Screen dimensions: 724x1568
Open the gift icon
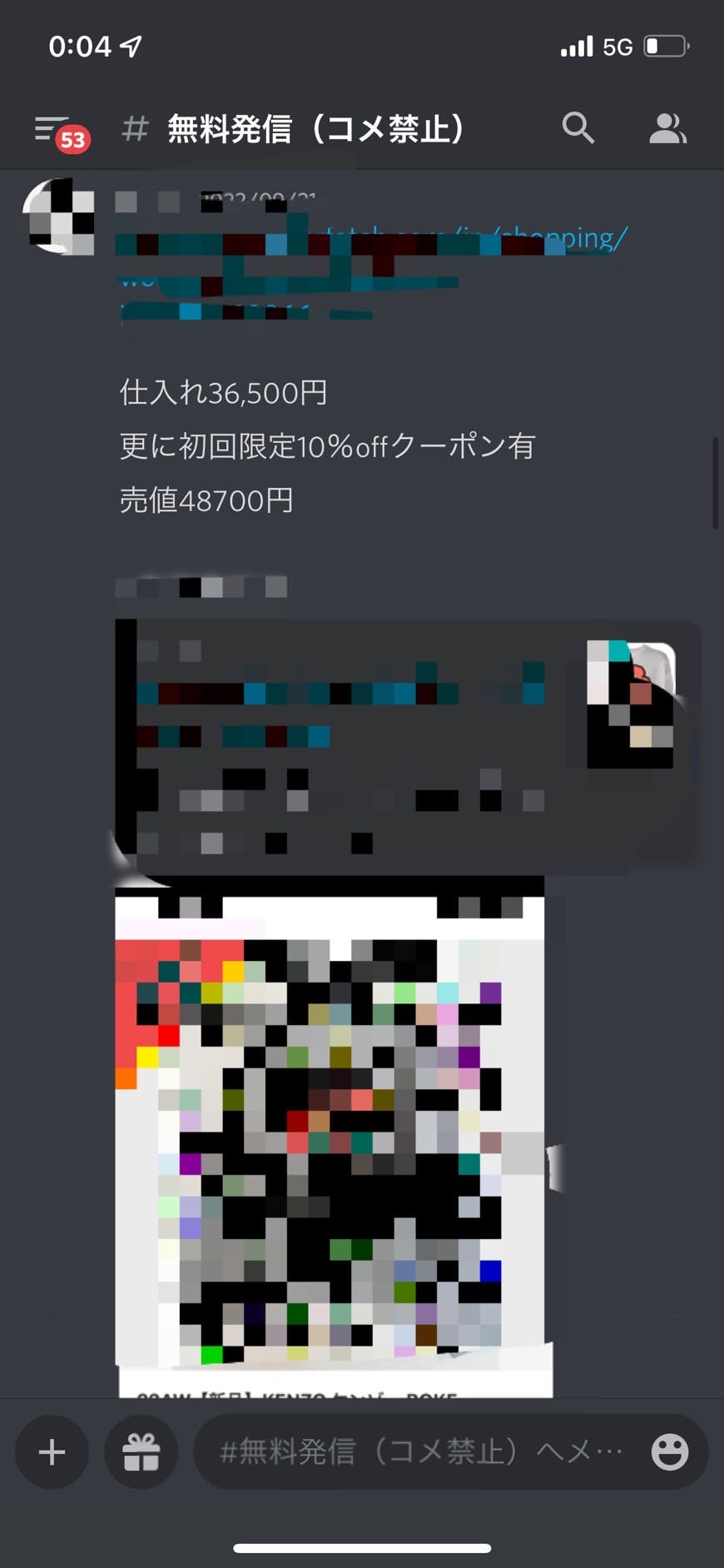tap(141, 1451)
